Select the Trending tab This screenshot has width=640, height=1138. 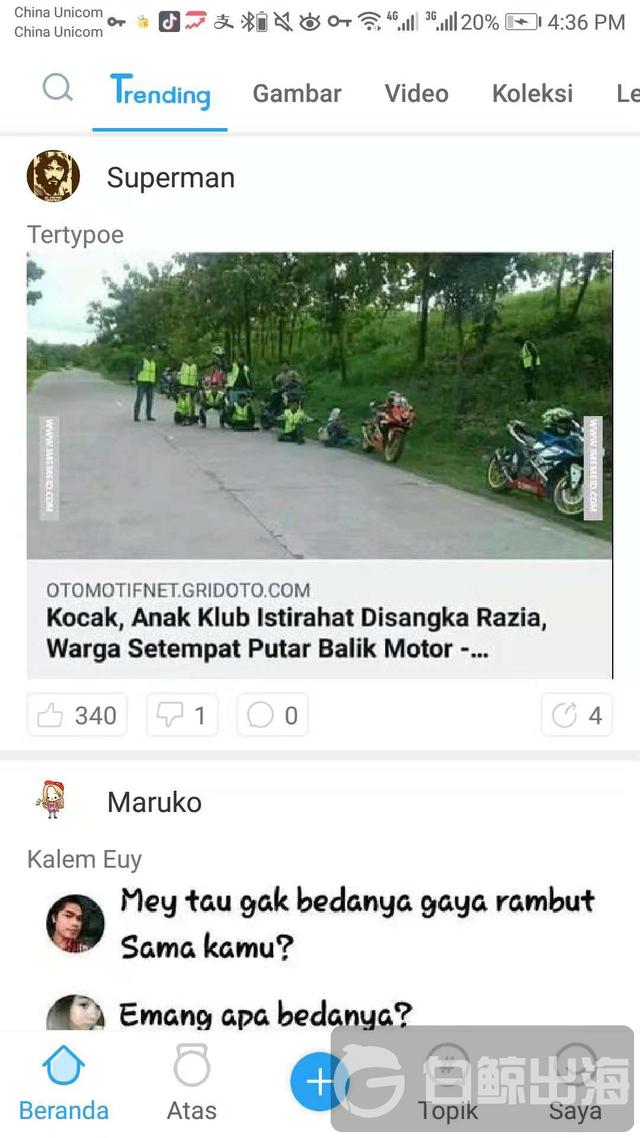160,94
